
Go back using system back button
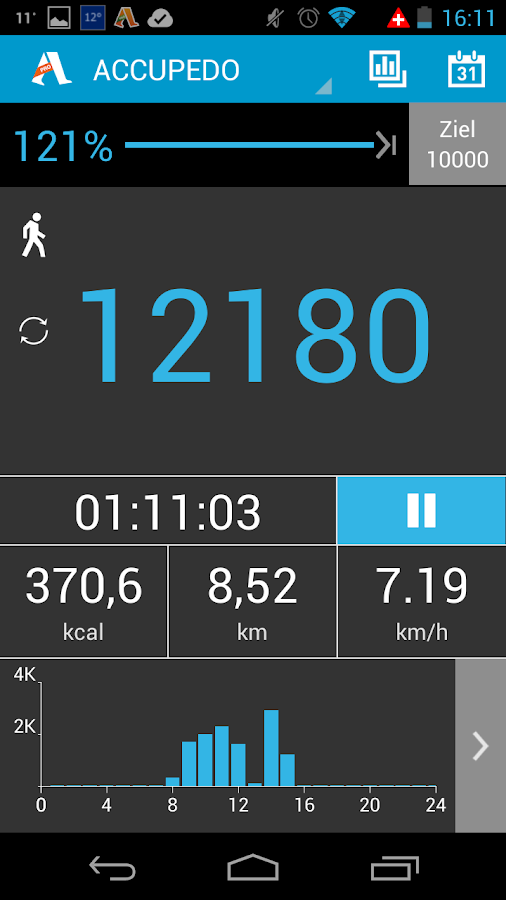(112, 867)
